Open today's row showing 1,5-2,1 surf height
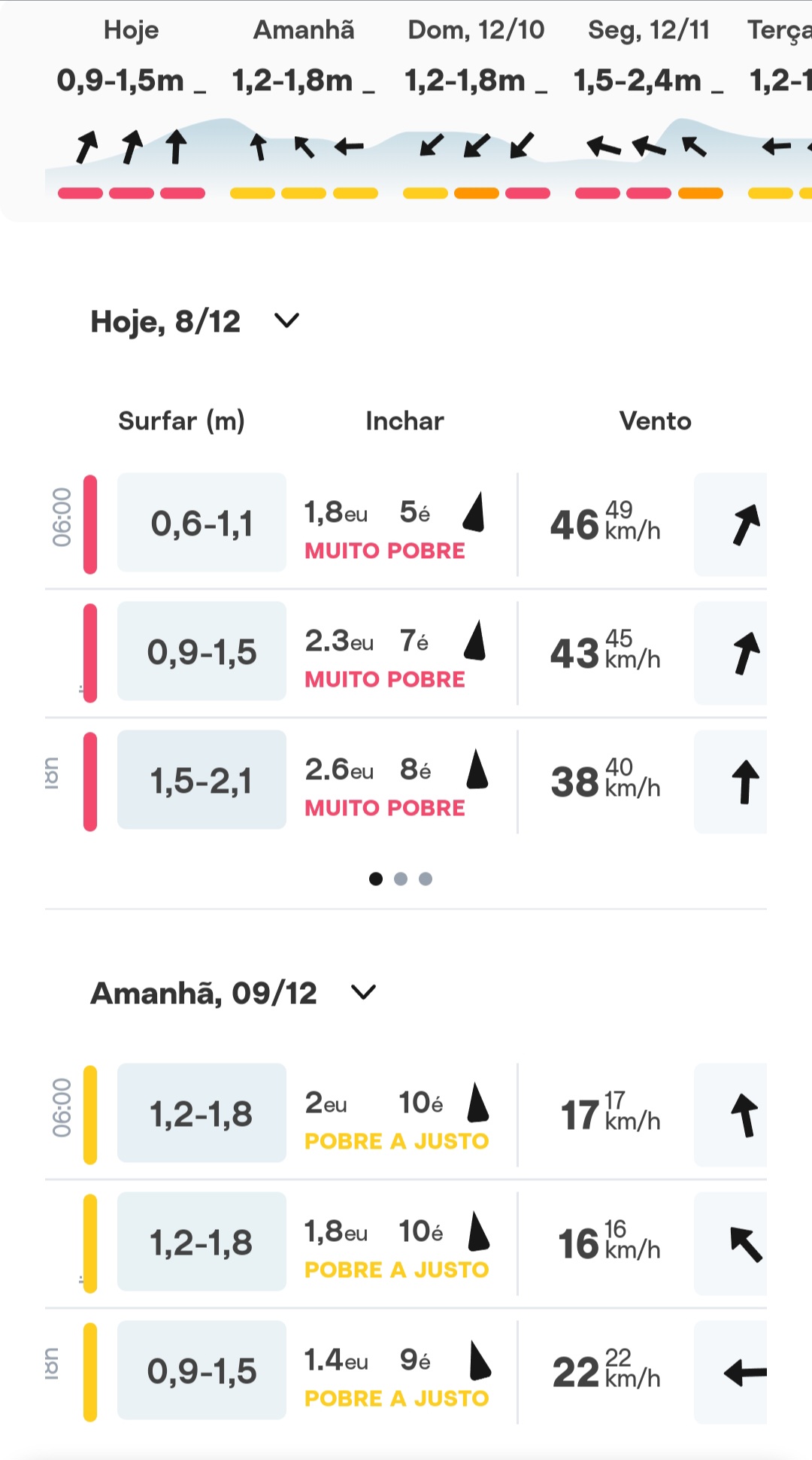The image size is (812, 1460). (406, 782)
